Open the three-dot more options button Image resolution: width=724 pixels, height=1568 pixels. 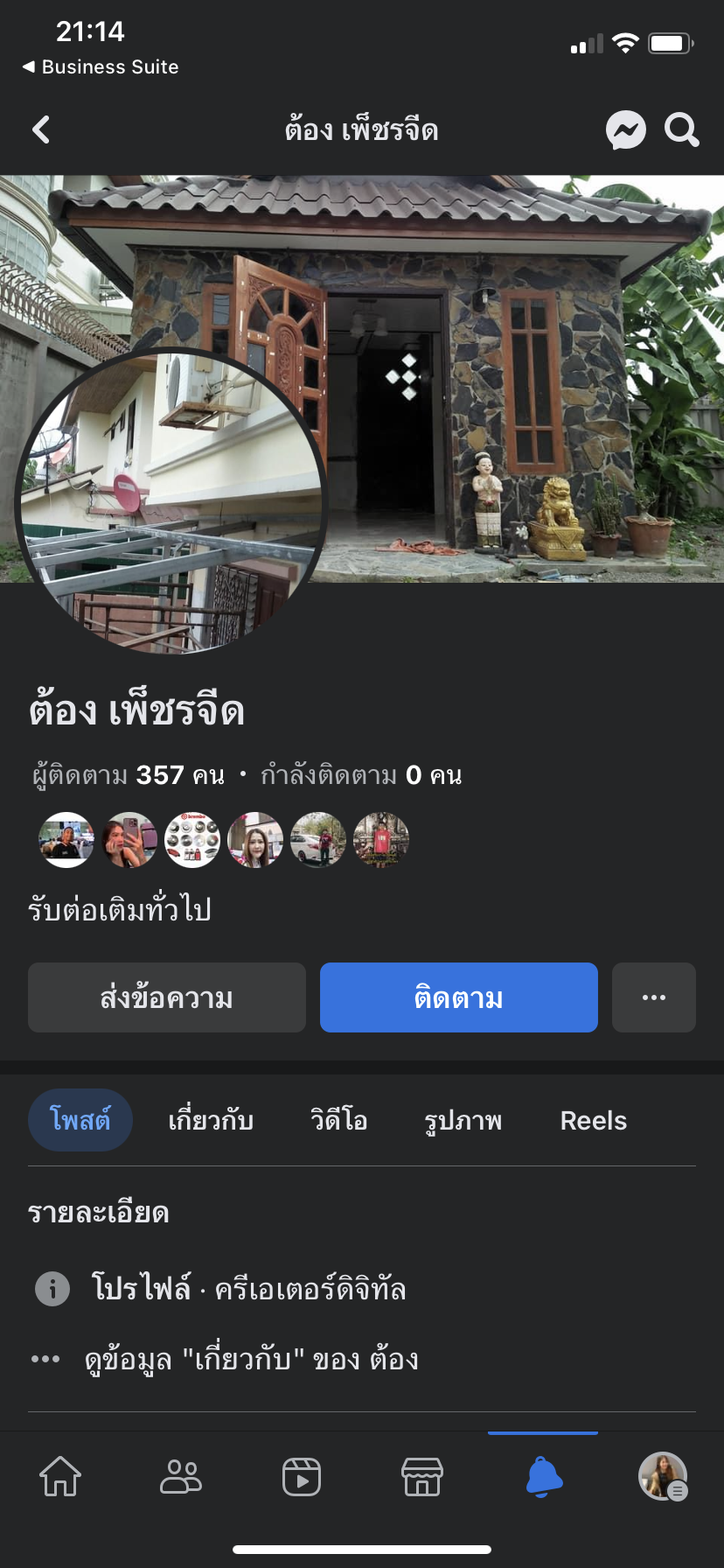(653, 997)
